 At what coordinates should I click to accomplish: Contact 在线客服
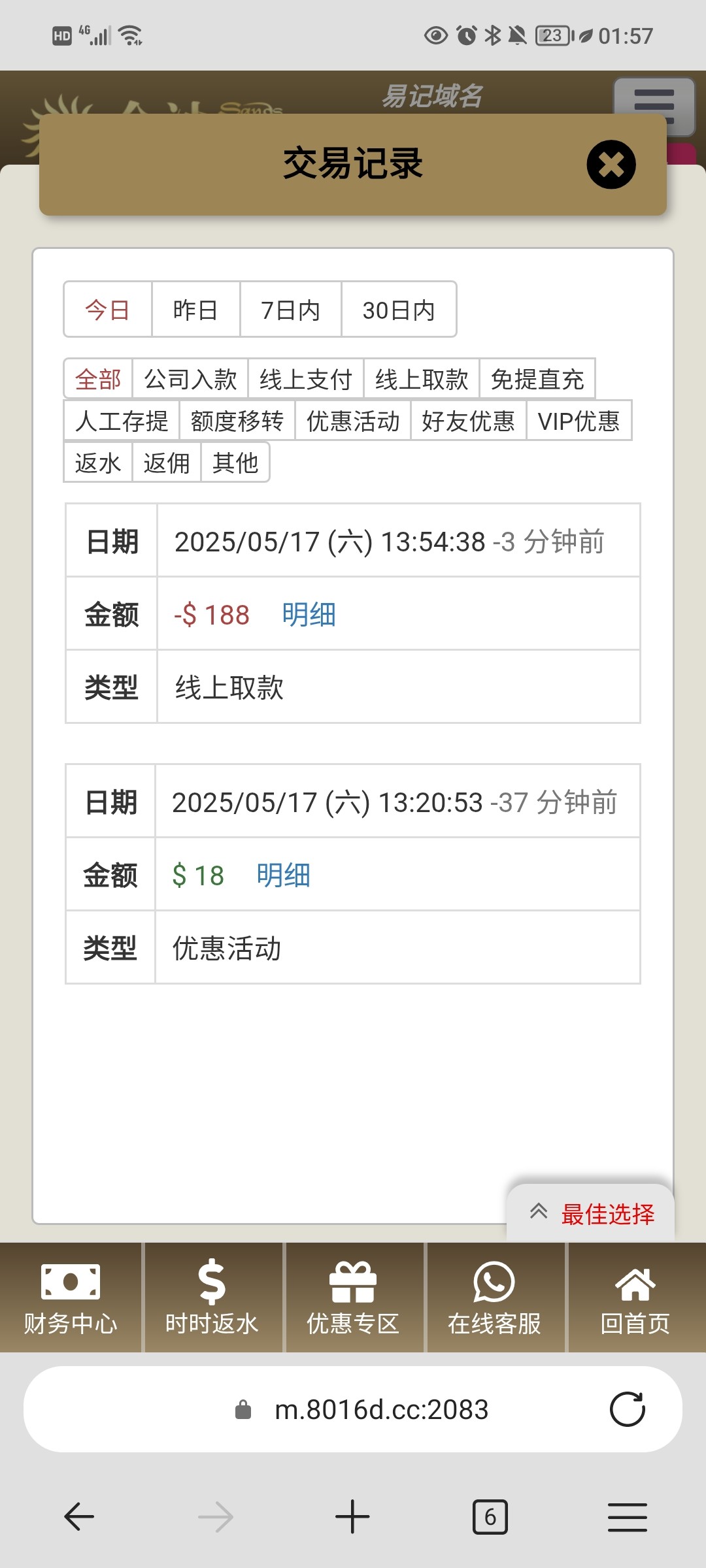point(494,1298)
